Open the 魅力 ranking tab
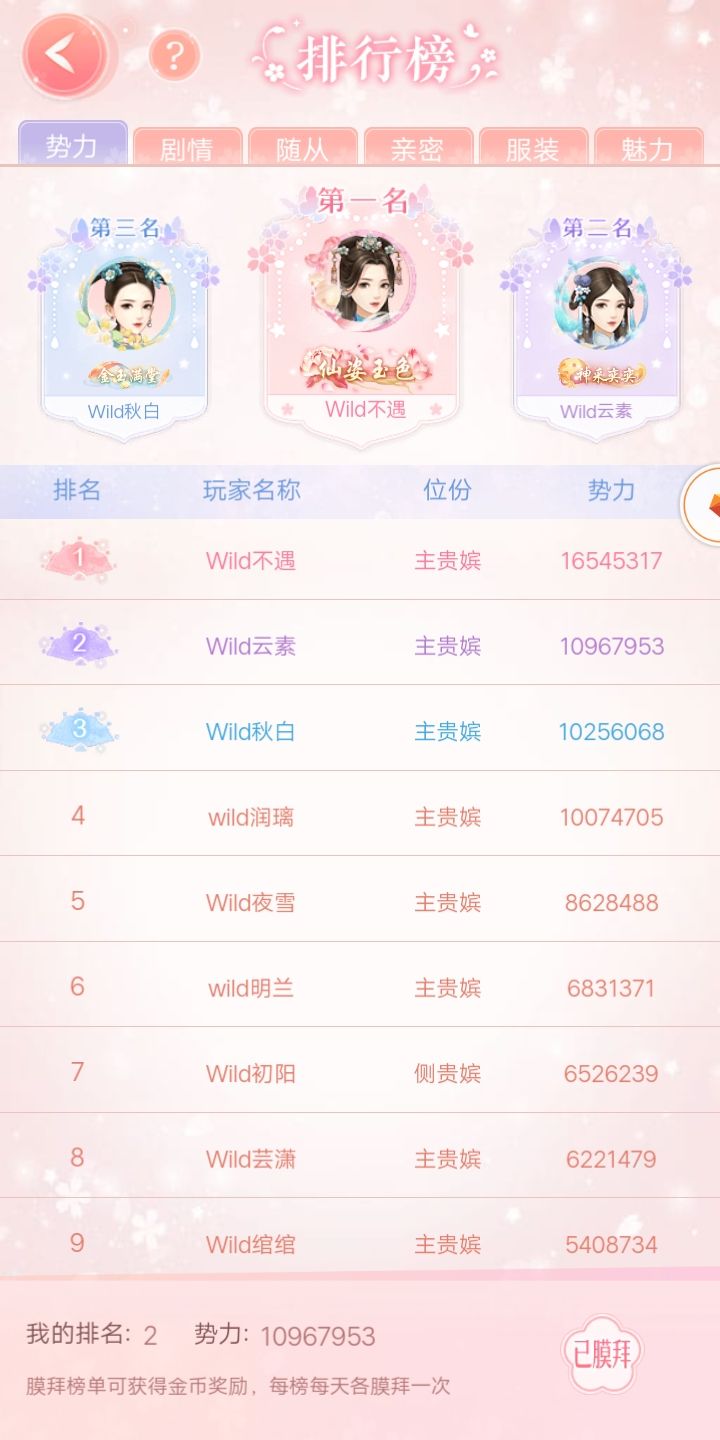Viewport: 720px width, 1440px height. pos(646,144)
